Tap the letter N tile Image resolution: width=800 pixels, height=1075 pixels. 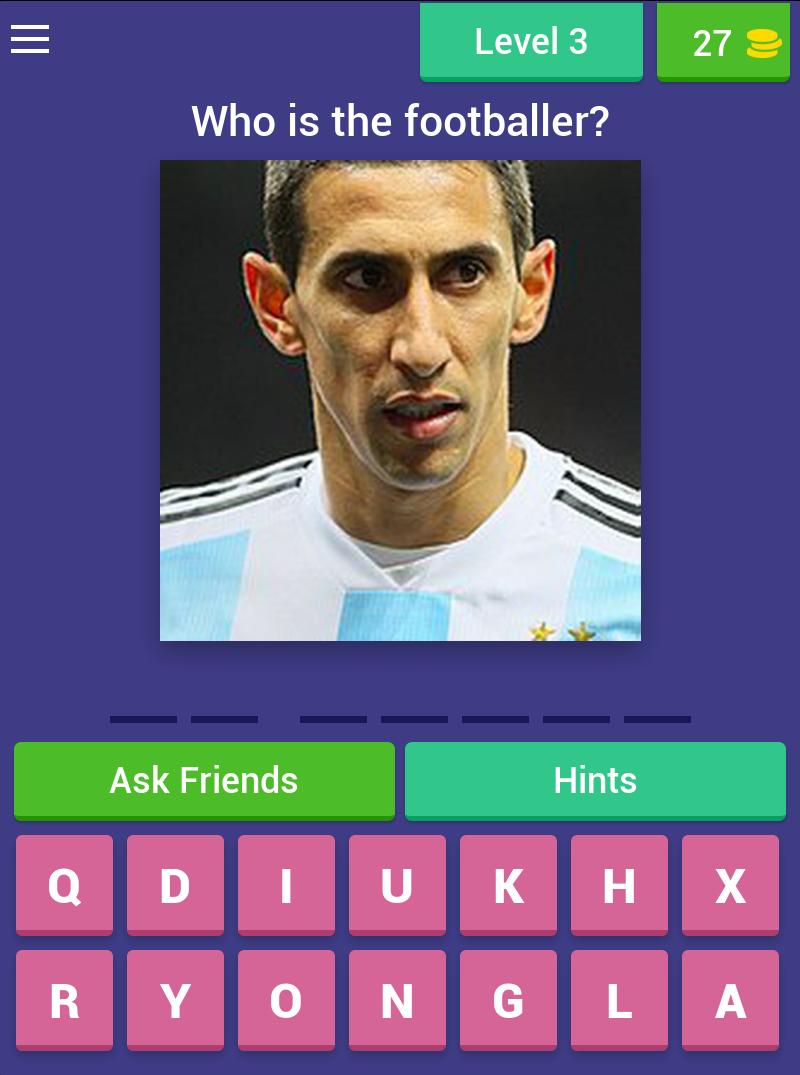pyautogui.click(x=397, y=1000)
